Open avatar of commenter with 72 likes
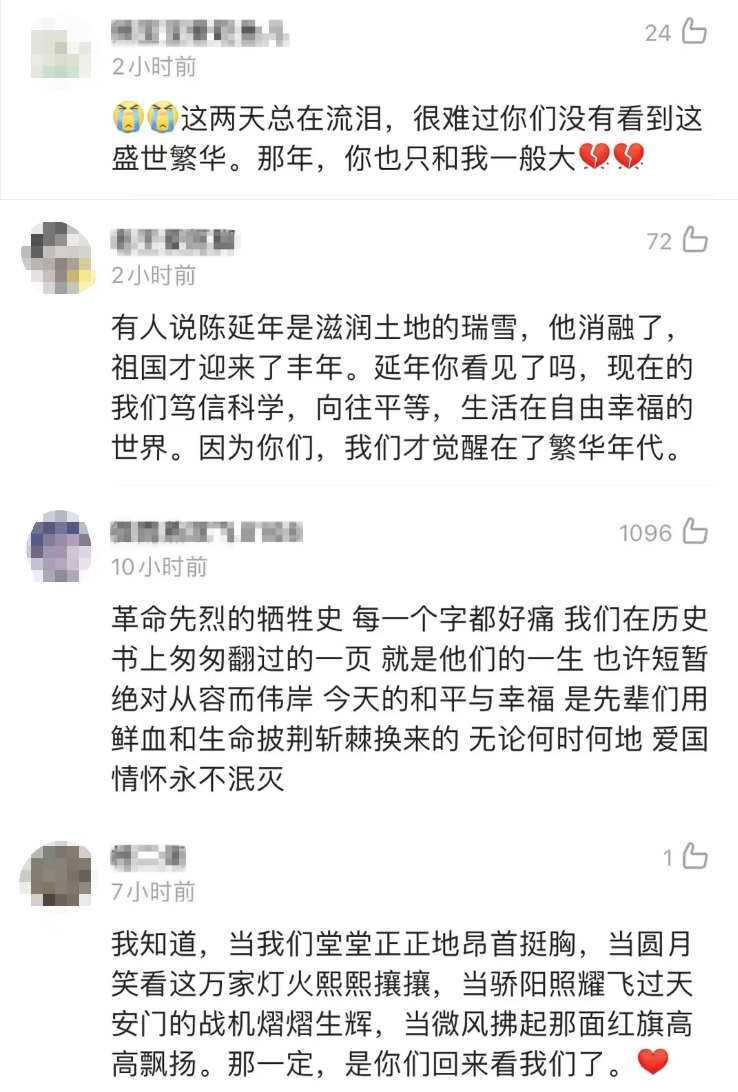The image size is (738, 1092). pos(59,259)
